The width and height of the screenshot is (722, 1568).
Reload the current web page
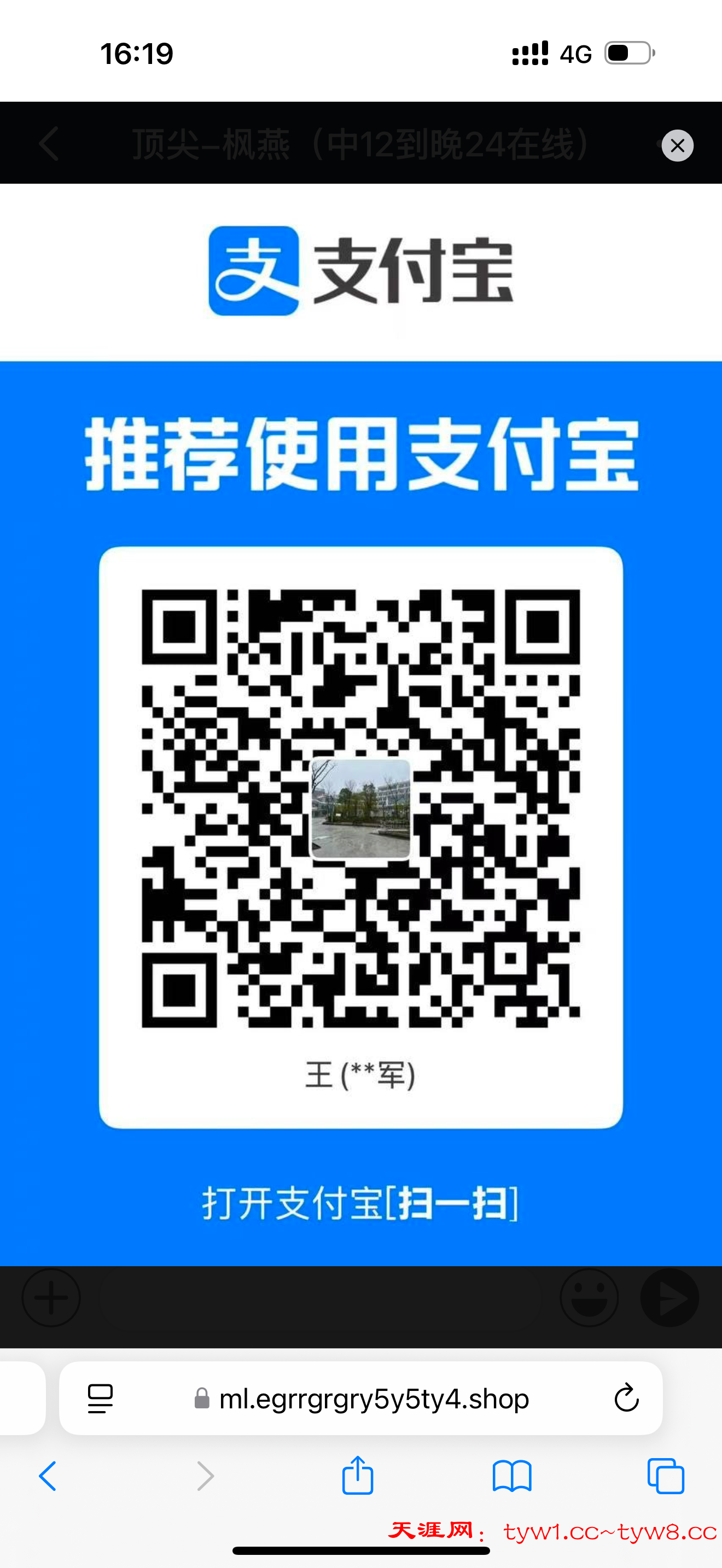(626, 1398)
